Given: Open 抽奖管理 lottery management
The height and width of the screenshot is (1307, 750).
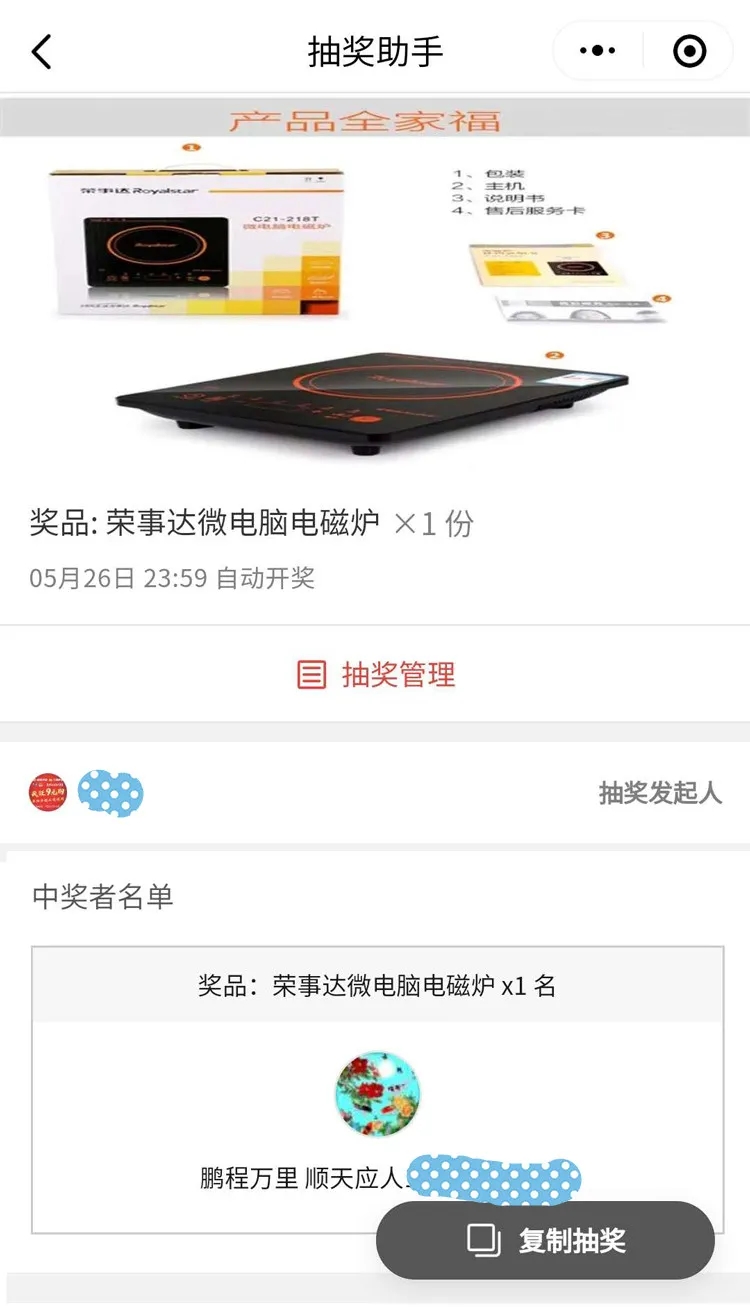Looking at the screenshot, I should [375, 674].
